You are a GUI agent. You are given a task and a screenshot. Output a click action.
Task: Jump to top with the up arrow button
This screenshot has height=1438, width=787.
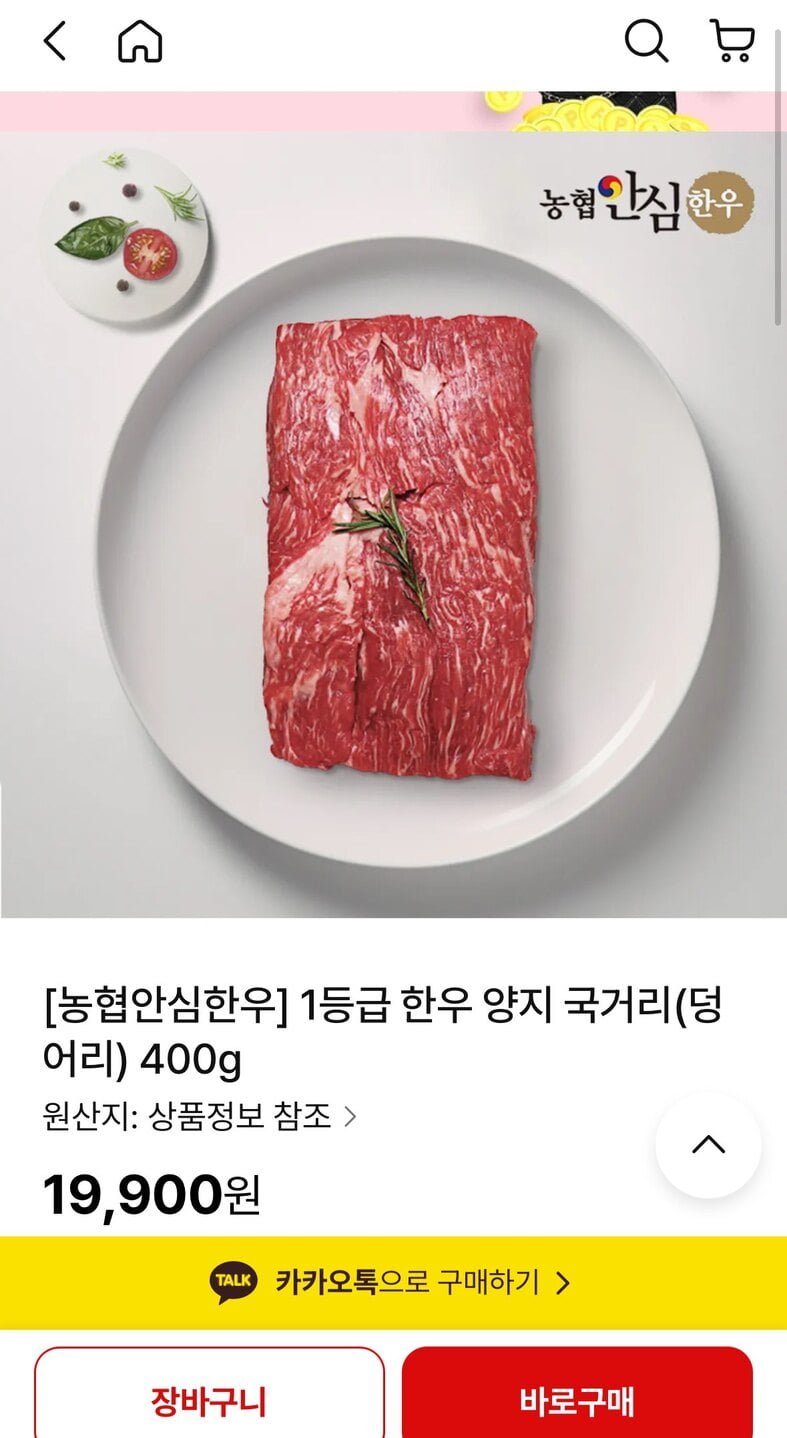(x=708, y=1145)
